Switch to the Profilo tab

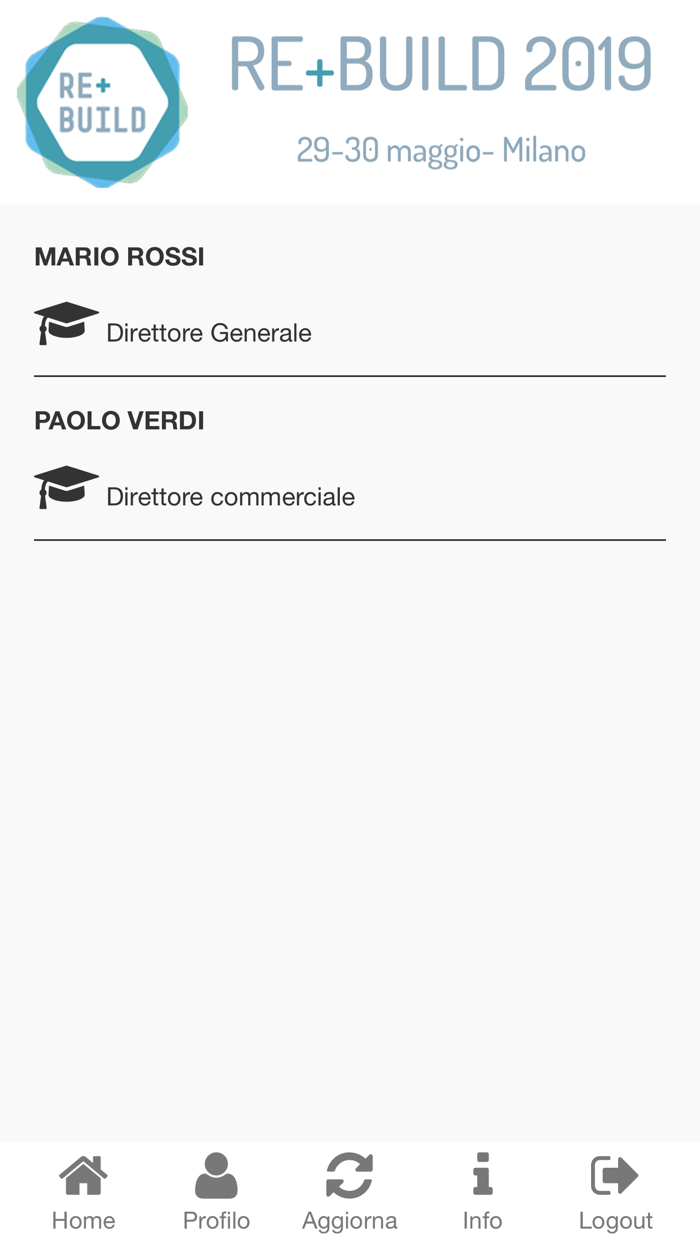[216, 1192]
